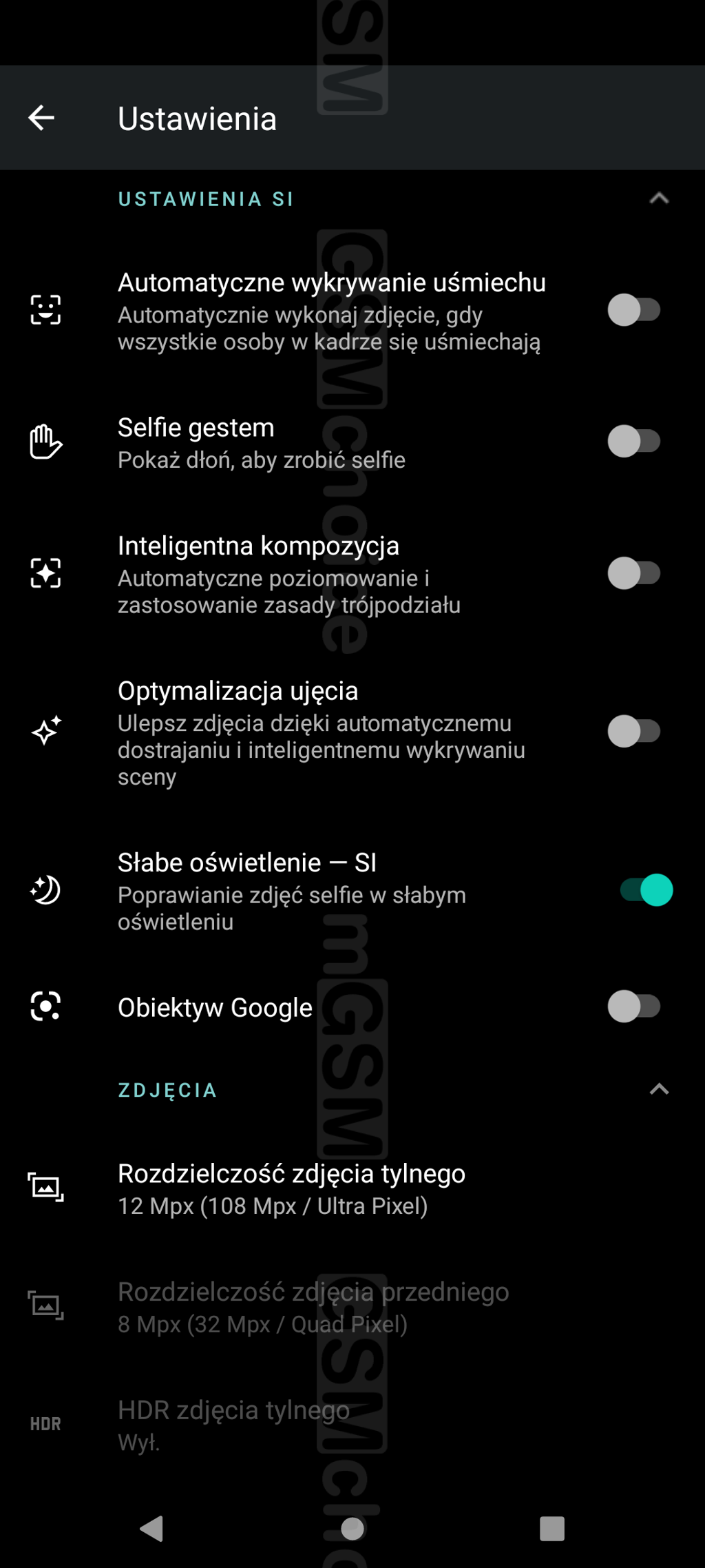This screenshot has height=1568, width=705.
Task: Toggle Optymalizacja ujęcia on
Action: pos(633,732)
